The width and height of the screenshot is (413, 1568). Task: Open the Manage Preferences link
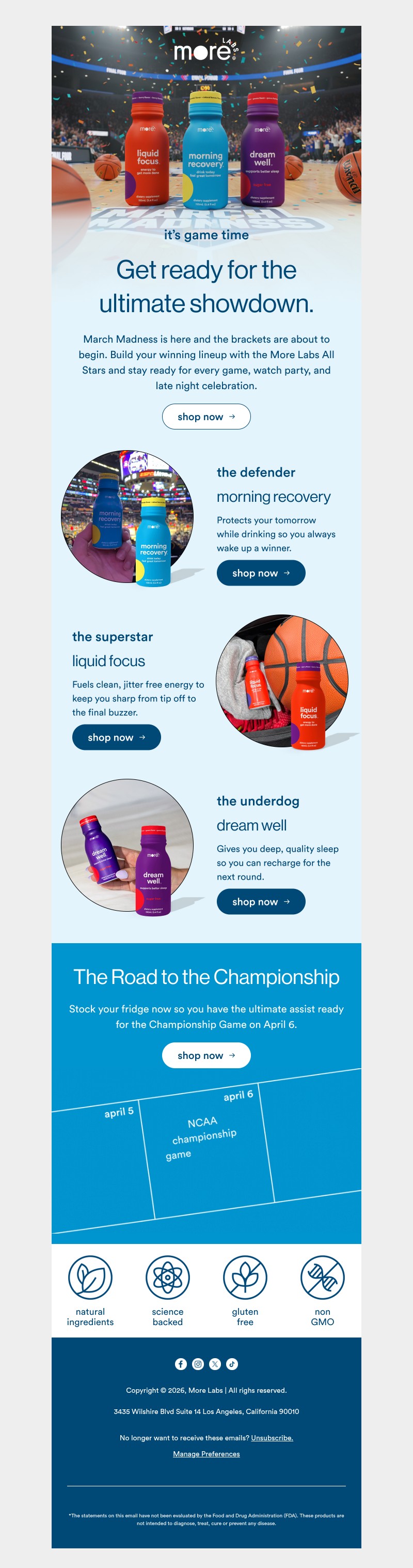[x=206, y=1454]
